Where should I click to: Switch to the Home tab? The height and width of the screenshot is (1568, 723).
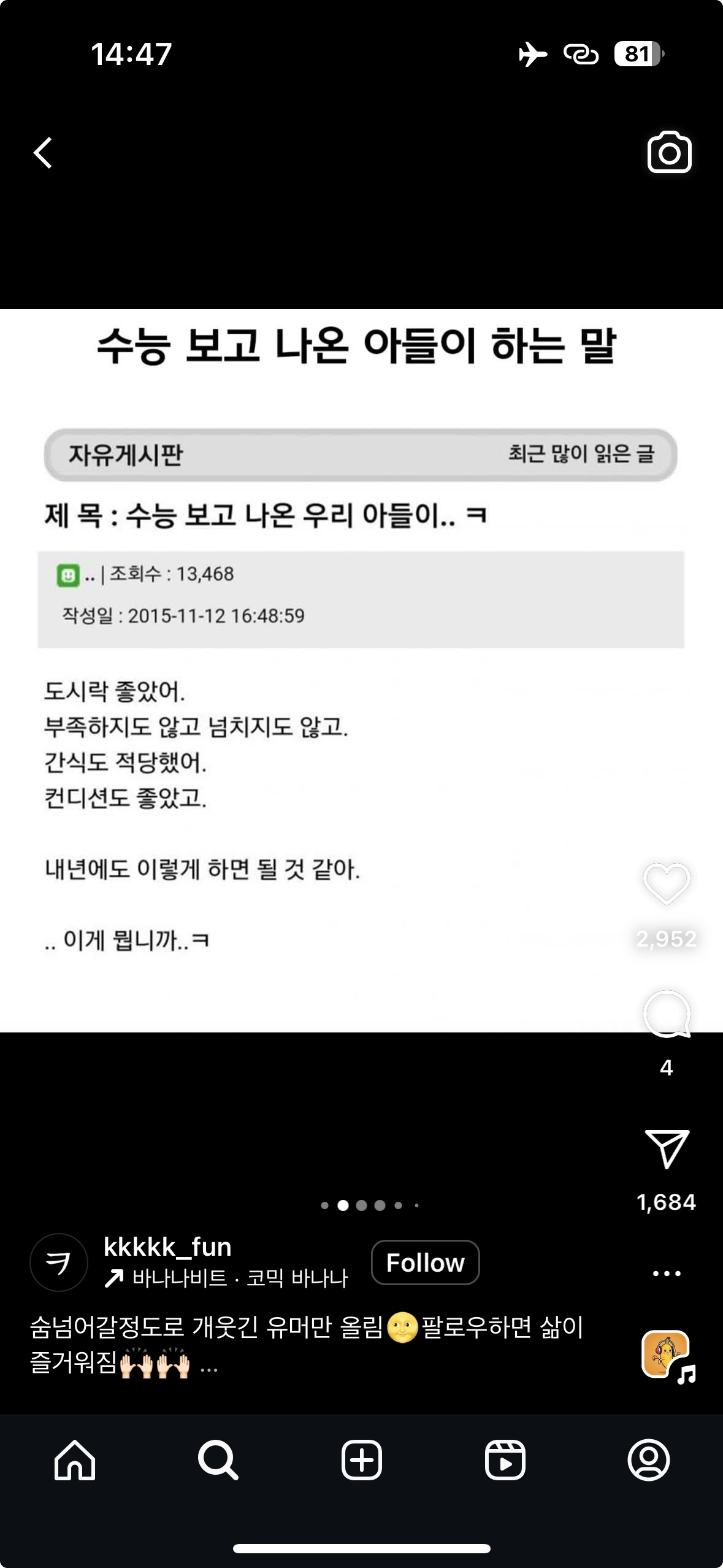(75, 1460)
